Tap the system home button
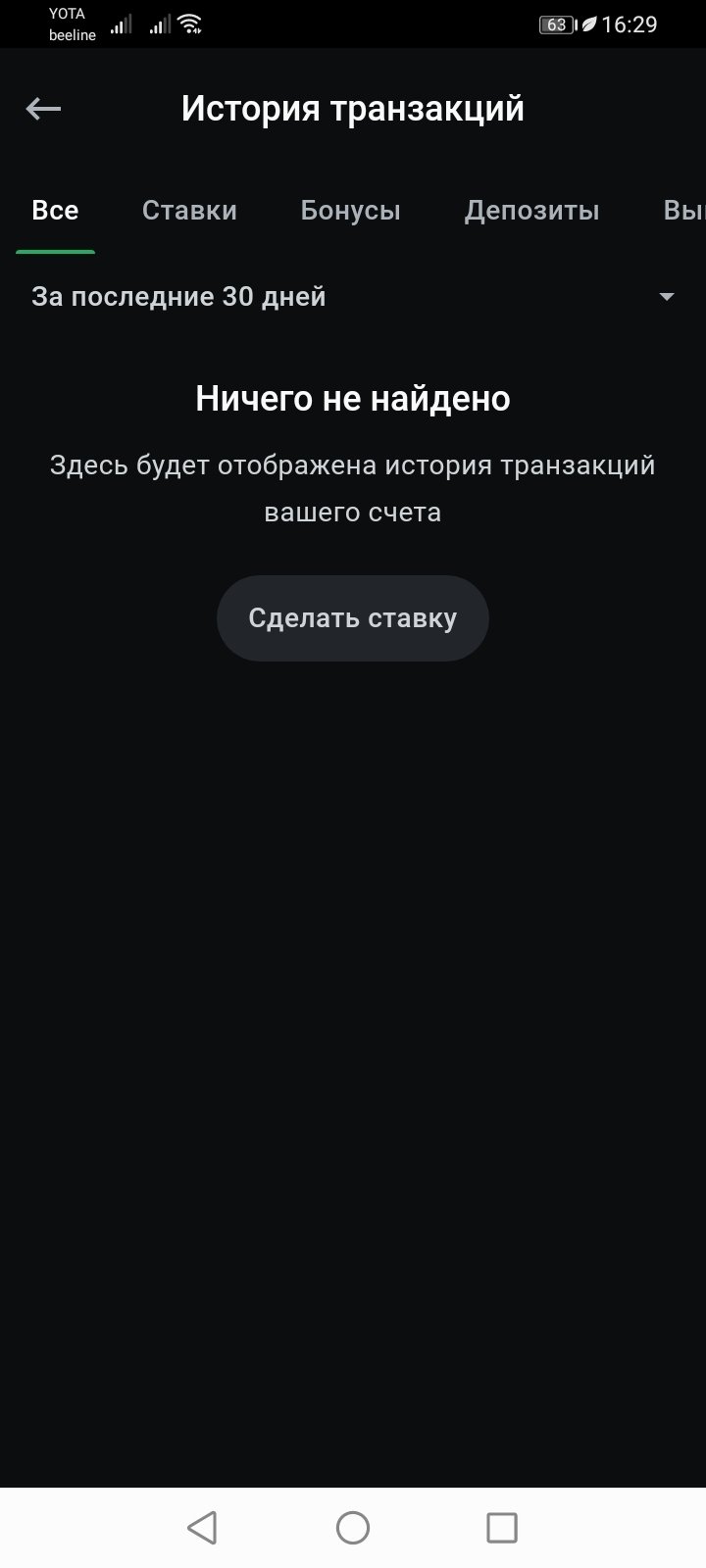 [353, 1527]
